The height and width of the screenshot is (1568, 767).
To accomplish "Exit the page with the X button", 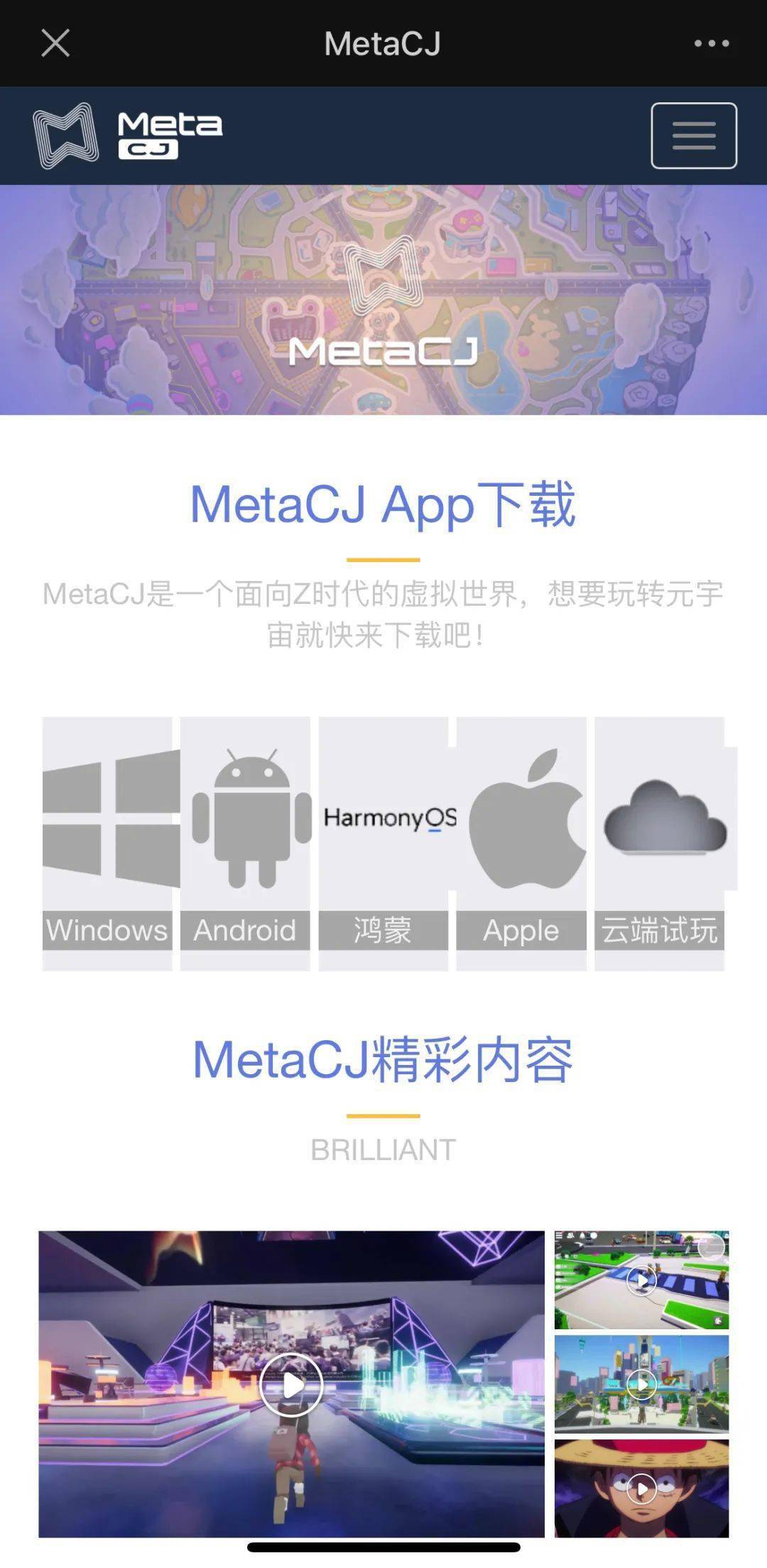I will (55, 43).
